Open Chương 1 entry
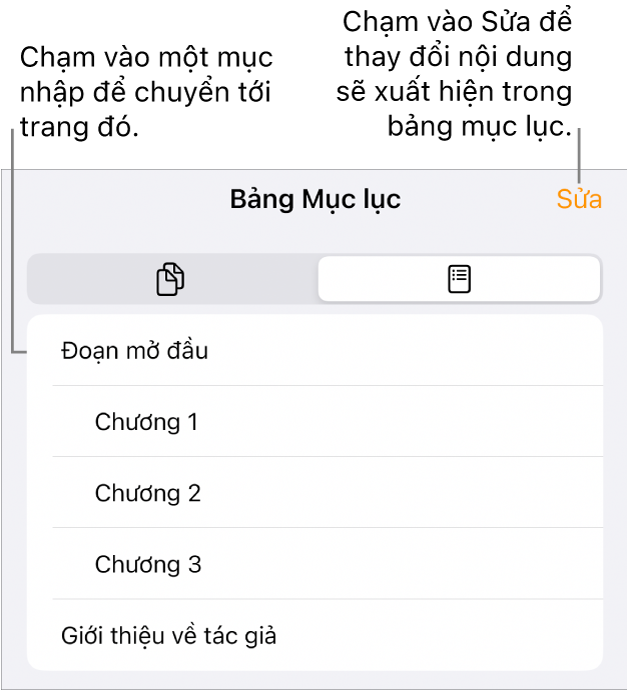Image resolution: width=627 pixels, height=691 pixels. click(147, 422)
